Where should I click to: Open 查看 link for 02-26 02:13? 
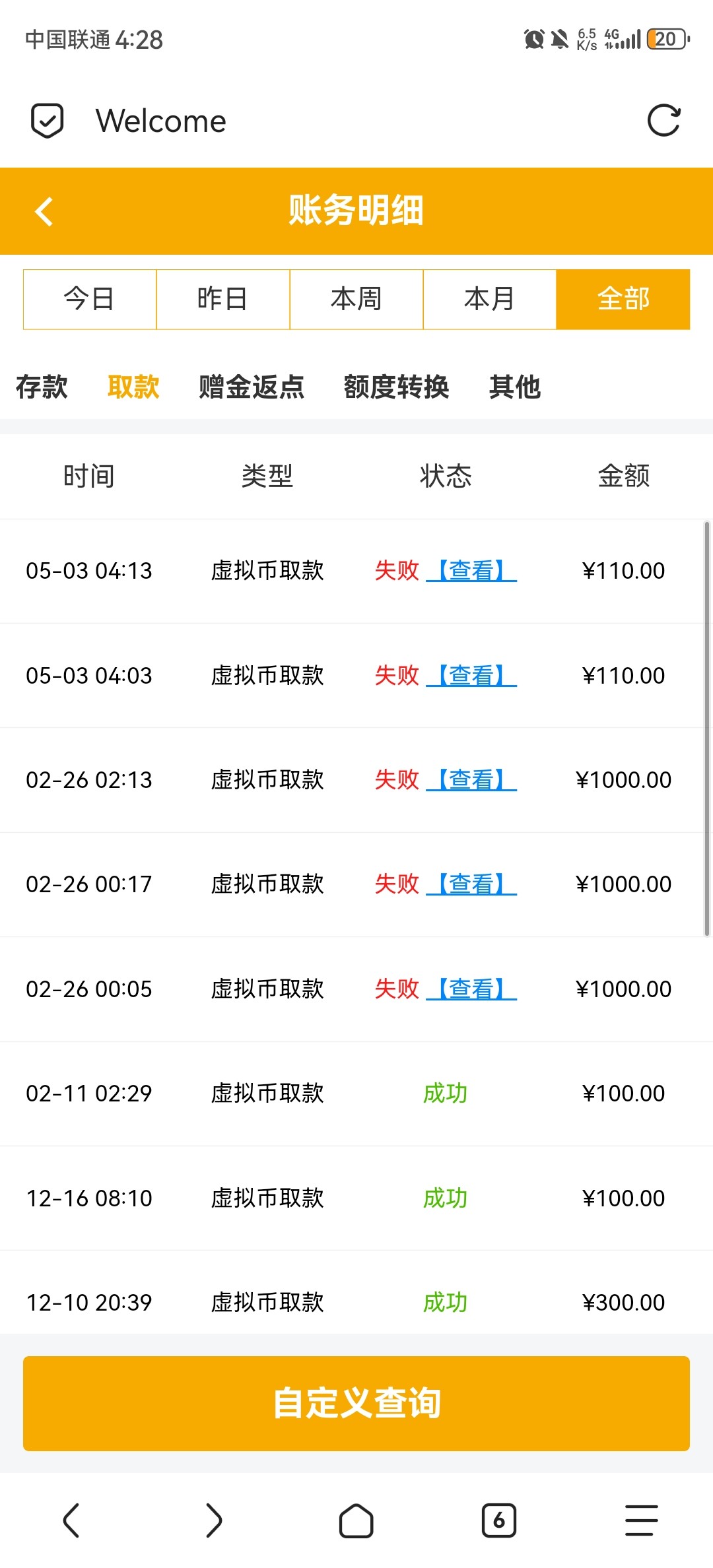coord(471,780)
